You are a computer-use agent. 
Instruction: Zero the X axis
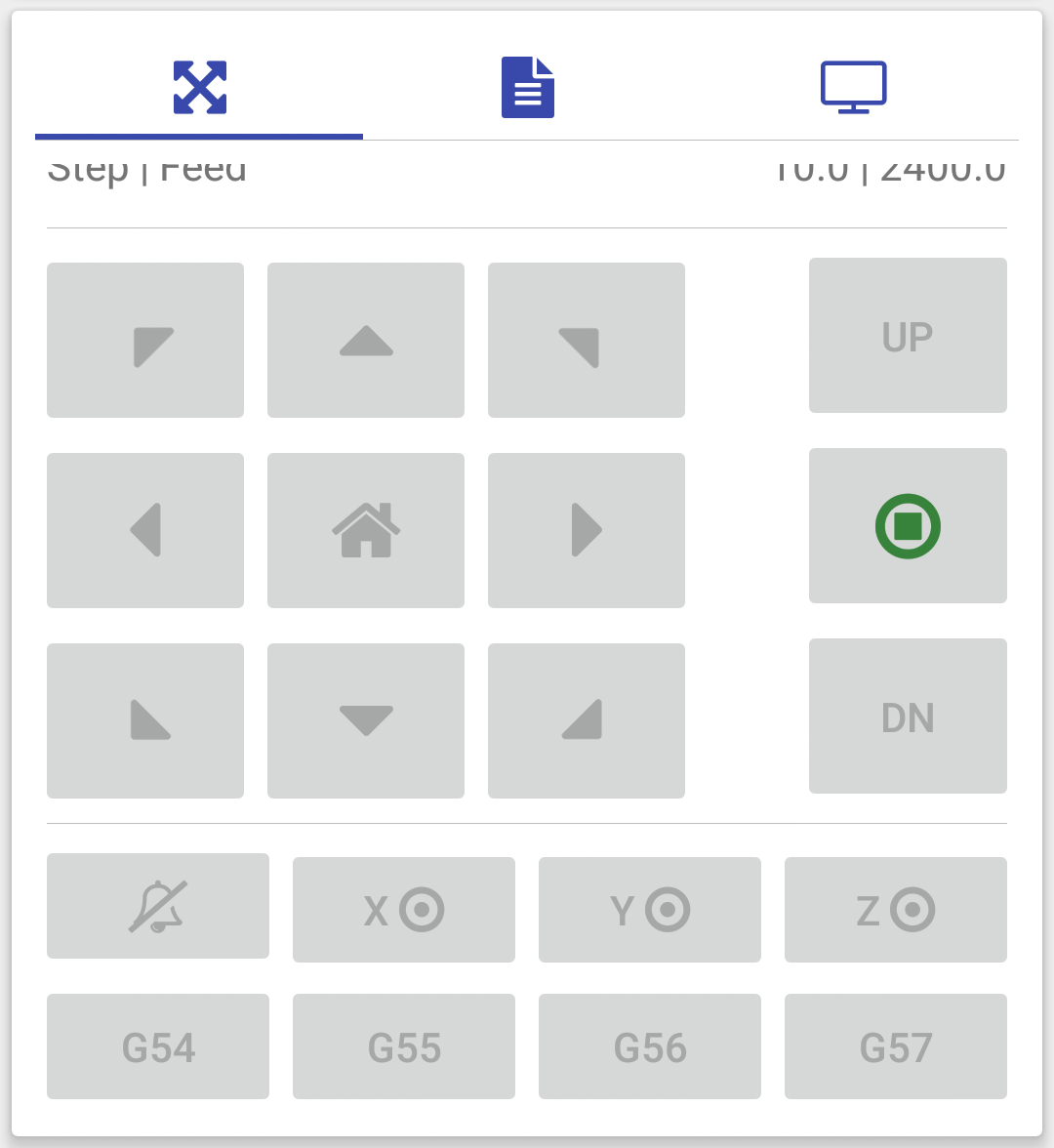point(404,910)
